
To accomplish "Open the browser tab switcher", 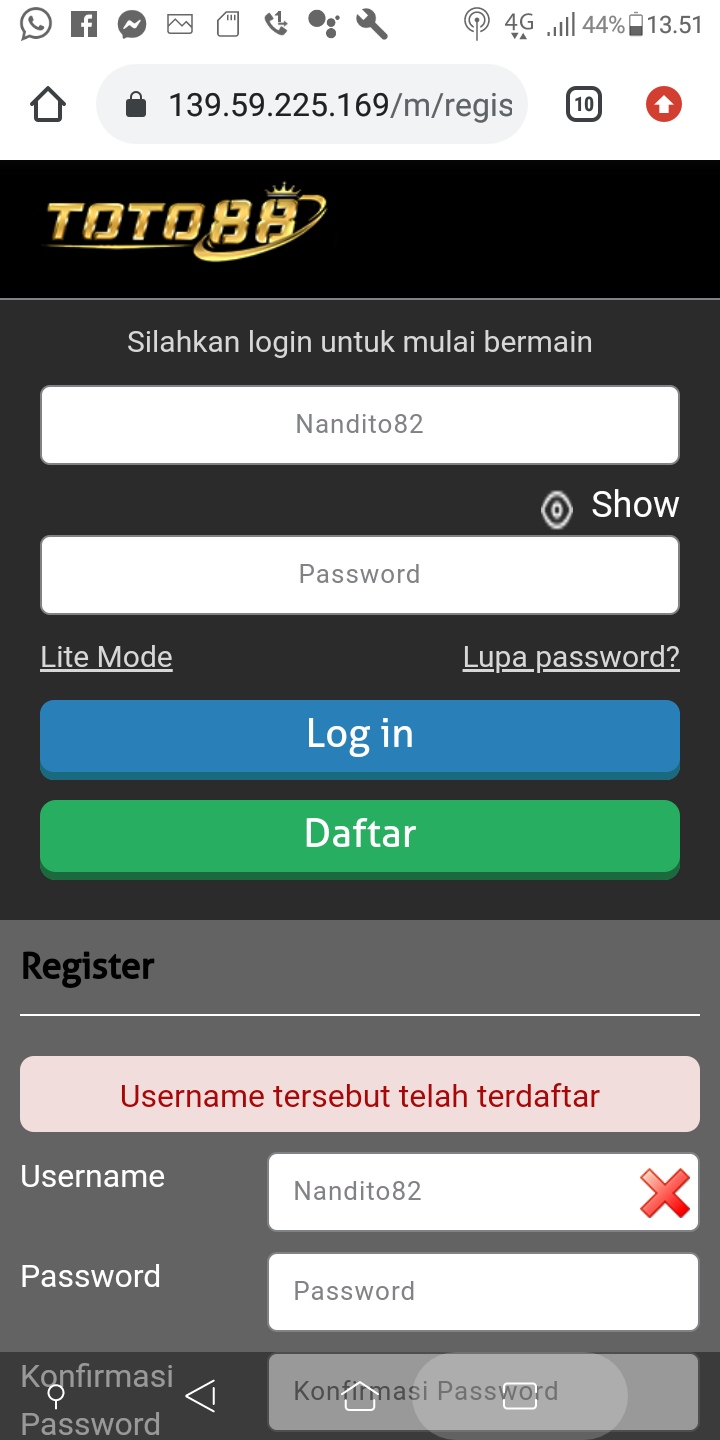I will pos(584,104).
